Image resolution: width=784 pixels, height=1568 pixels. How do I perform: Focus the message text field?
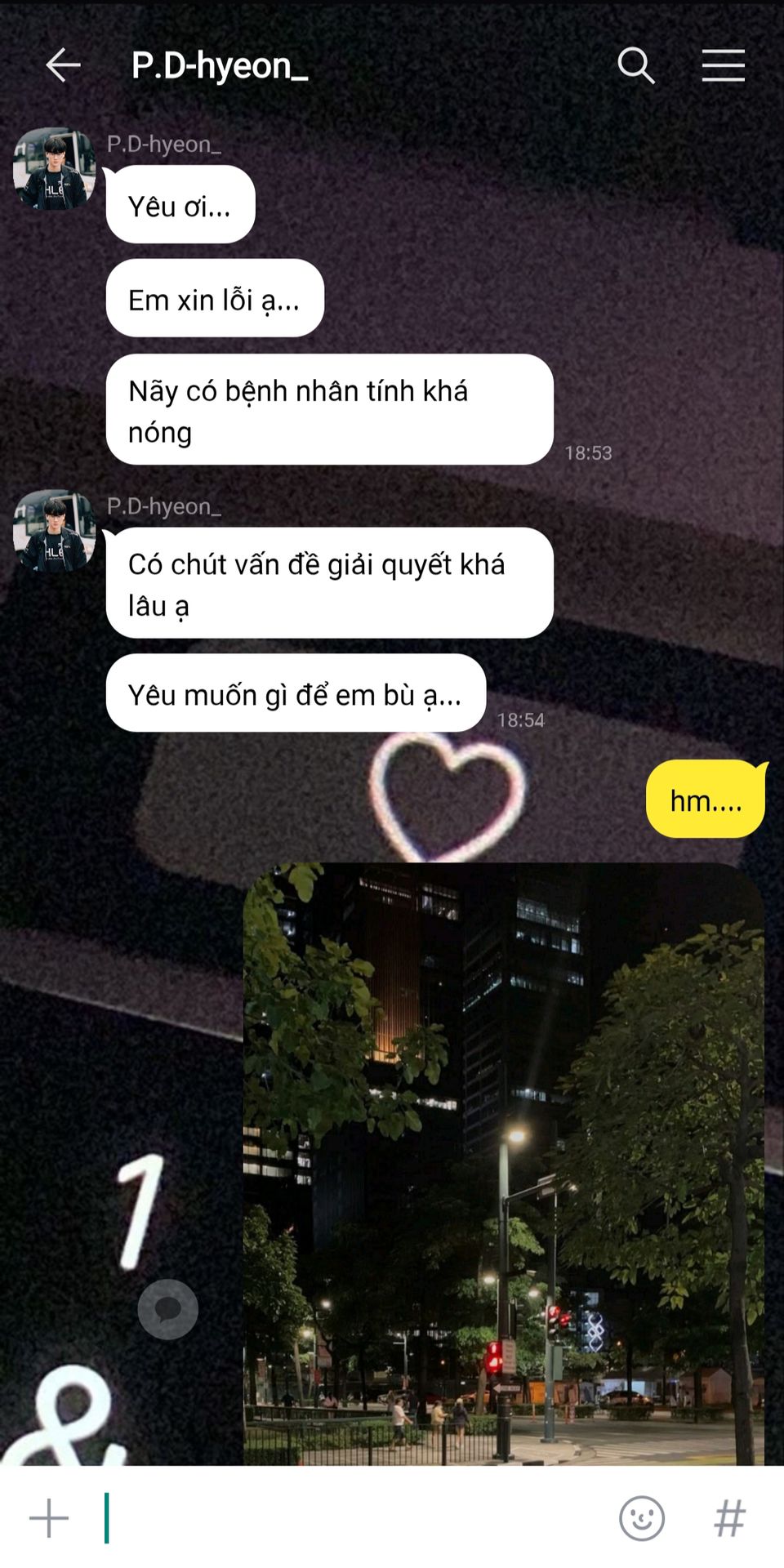(351, 1518)
